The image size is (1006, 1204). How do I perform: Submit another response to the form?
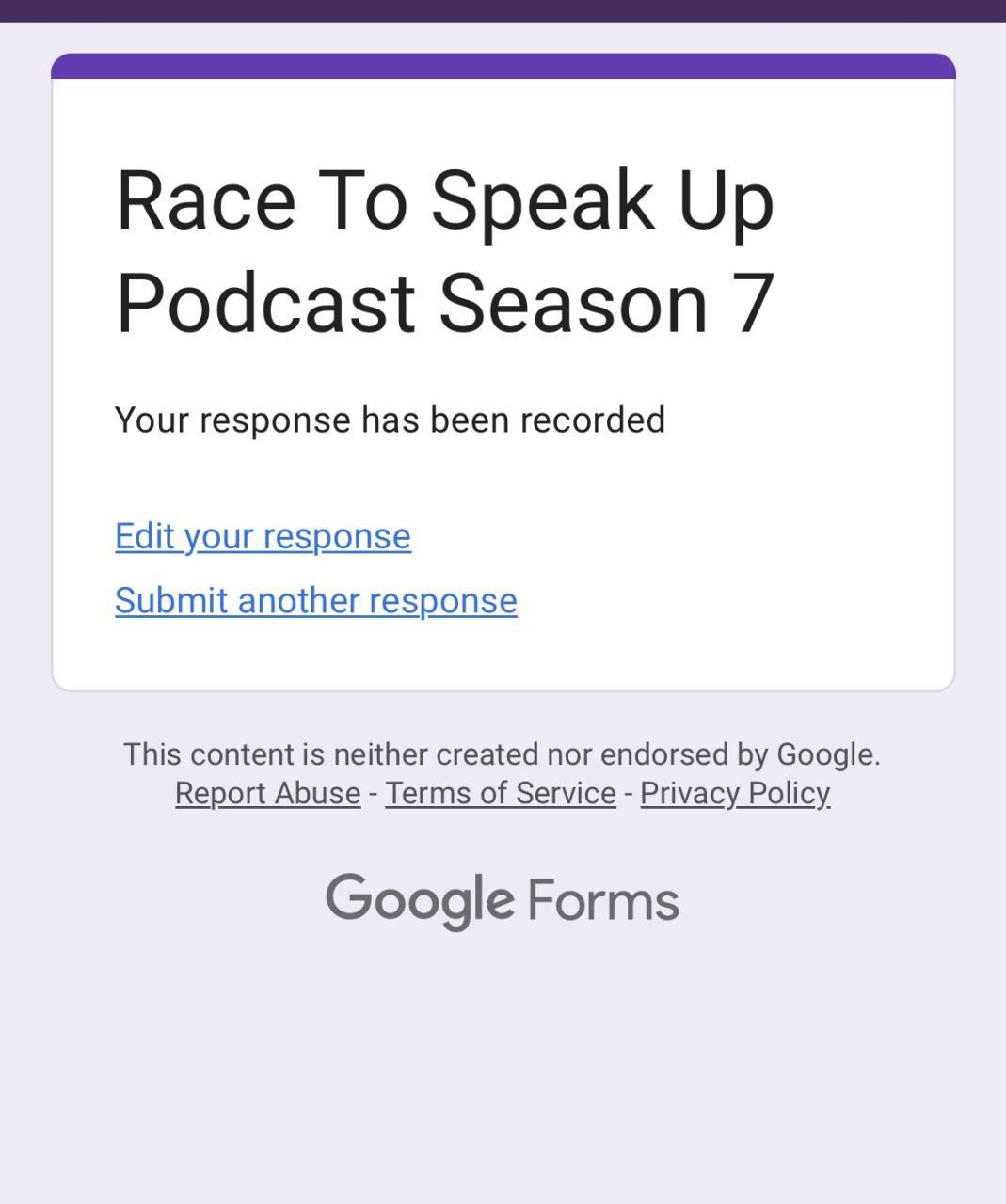pyautogui.click(x=315, y=600)
